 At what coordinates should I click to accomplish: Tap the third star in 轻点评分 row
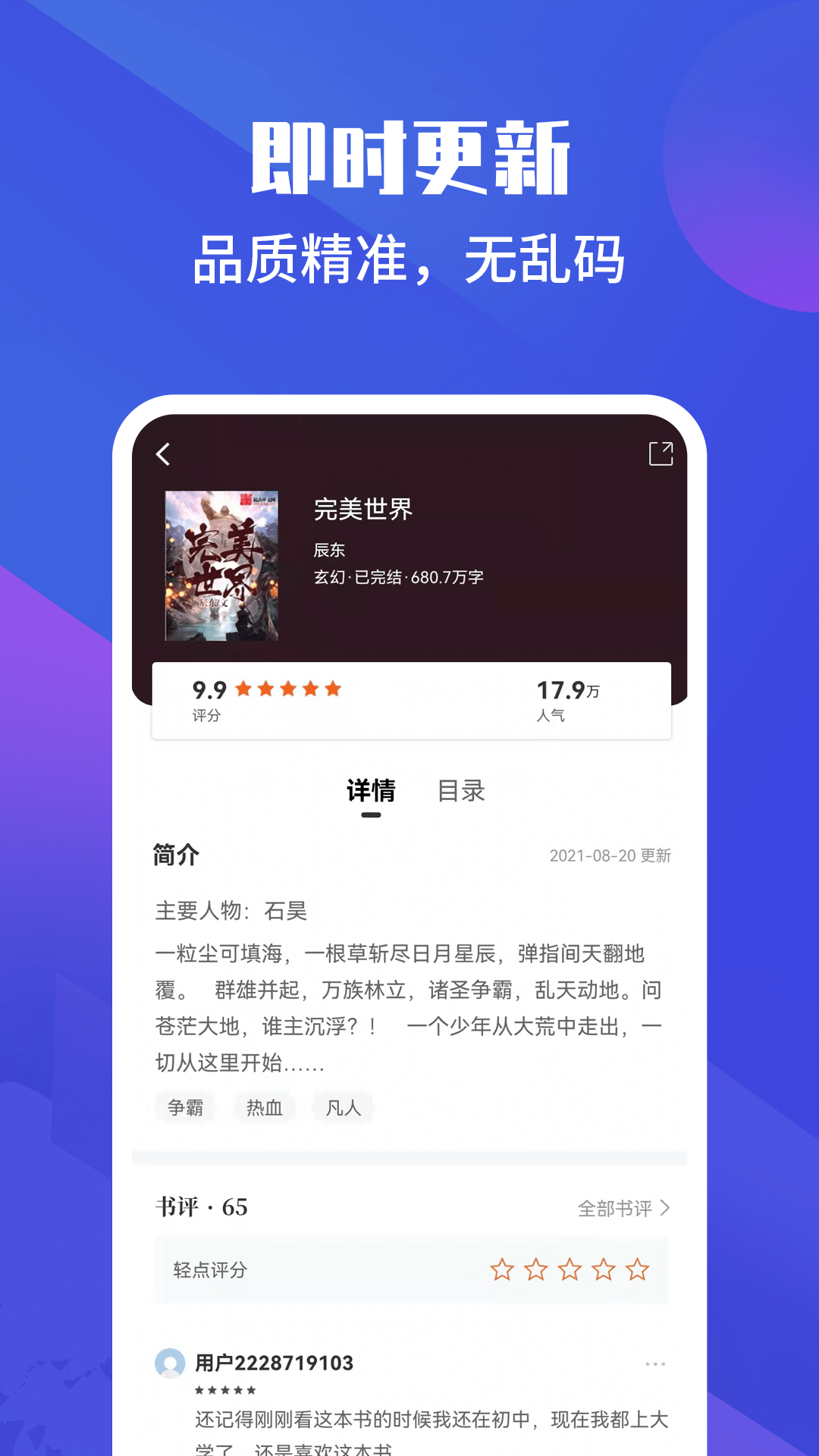pyautogui.click(x=570, y=1270)
